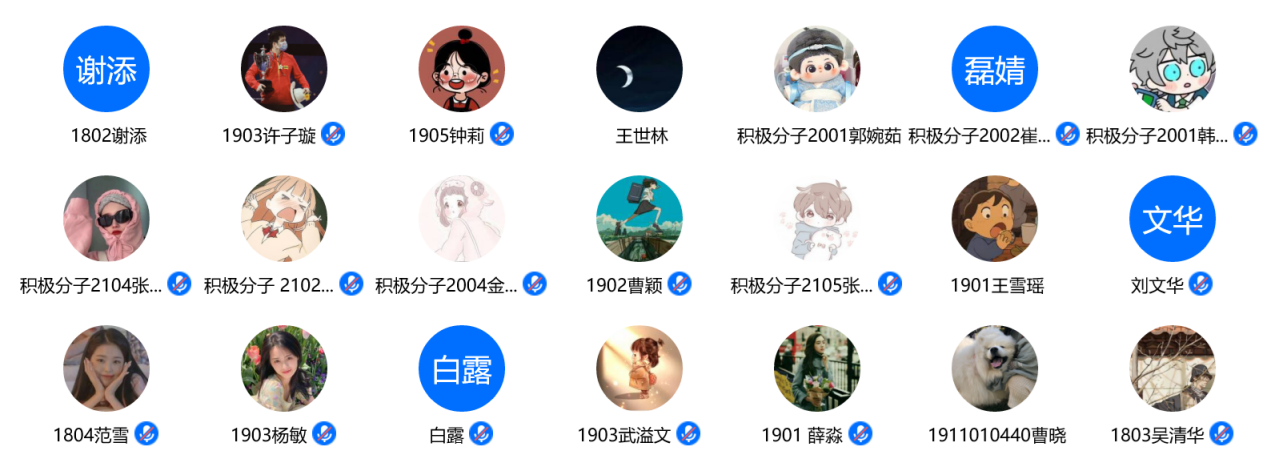
Task: Open the 积极分子2104张 participant
Action: click(107, 219)
